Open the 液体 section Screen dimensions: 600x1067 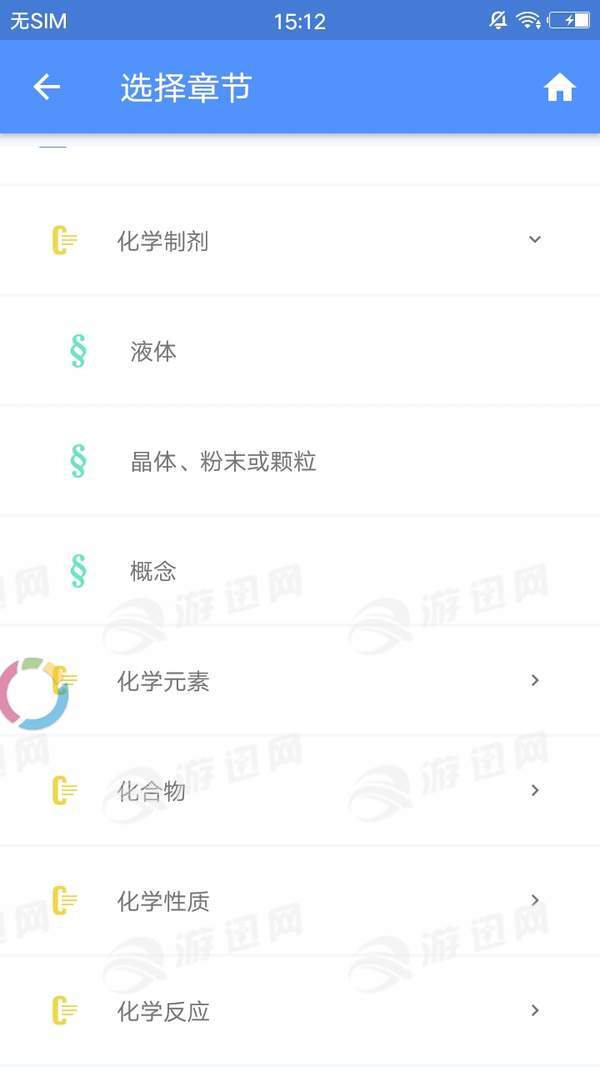[300, 351]
